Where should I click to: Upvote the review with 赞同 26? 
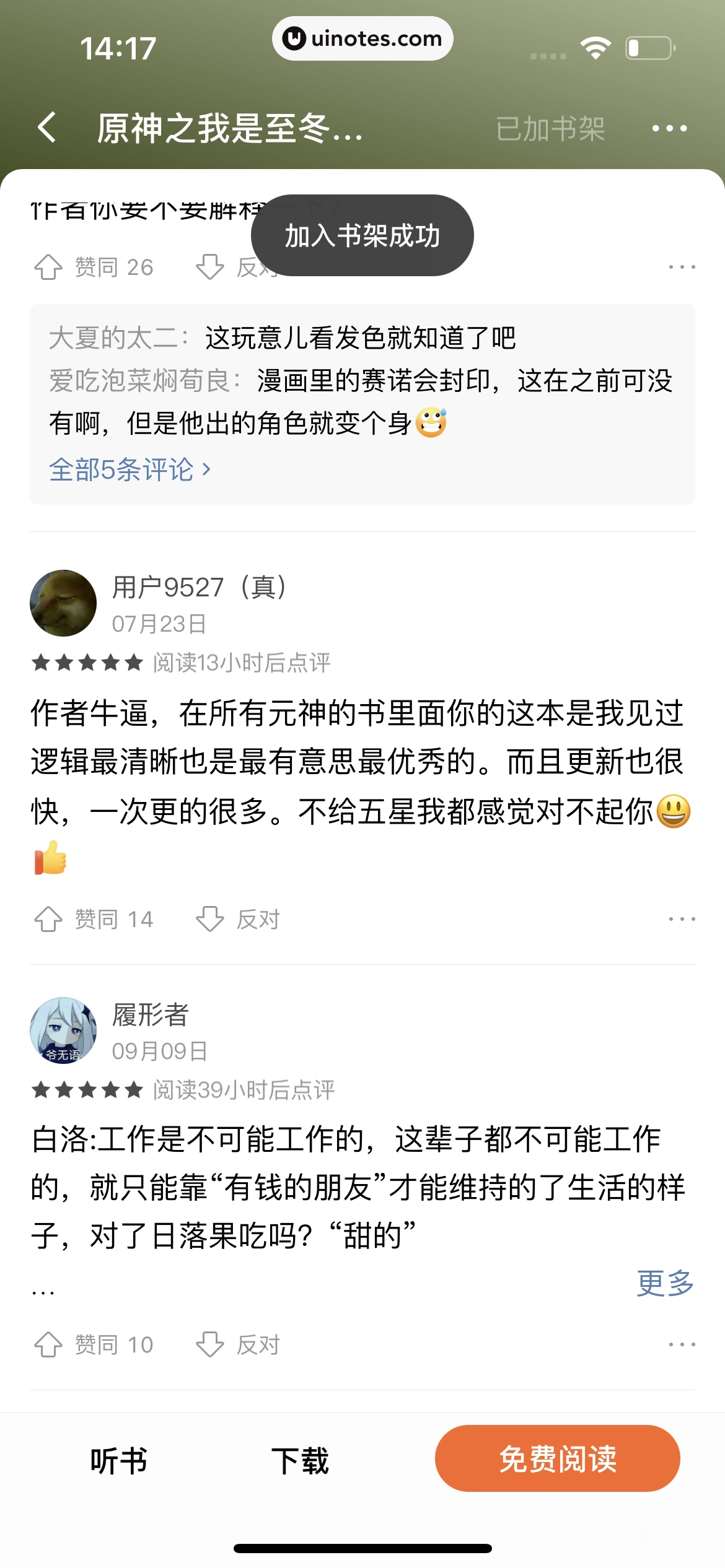93,268
